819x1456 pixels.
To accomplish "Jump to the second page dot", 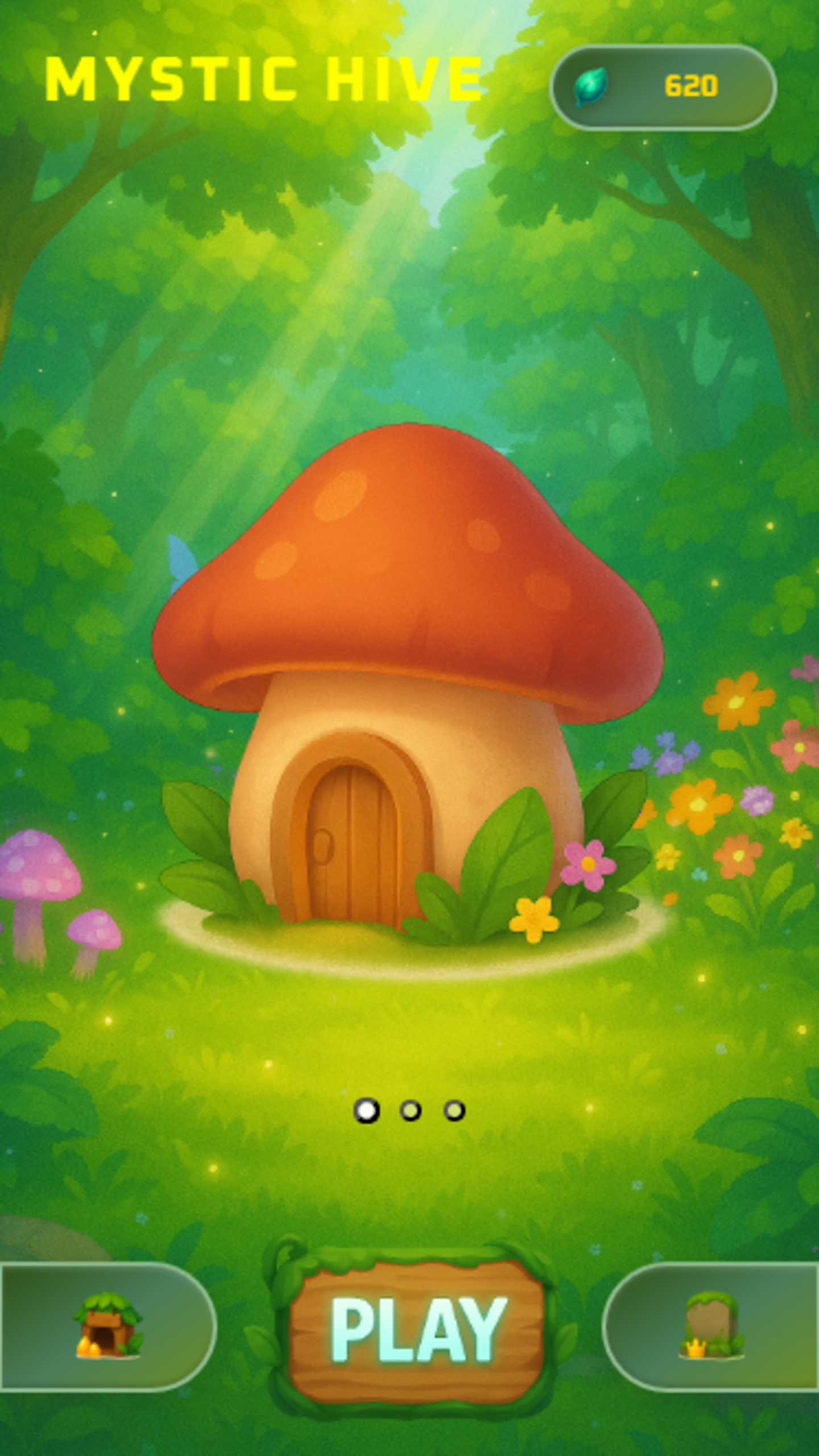I will pyautogui.click(x=411, y=1110).
